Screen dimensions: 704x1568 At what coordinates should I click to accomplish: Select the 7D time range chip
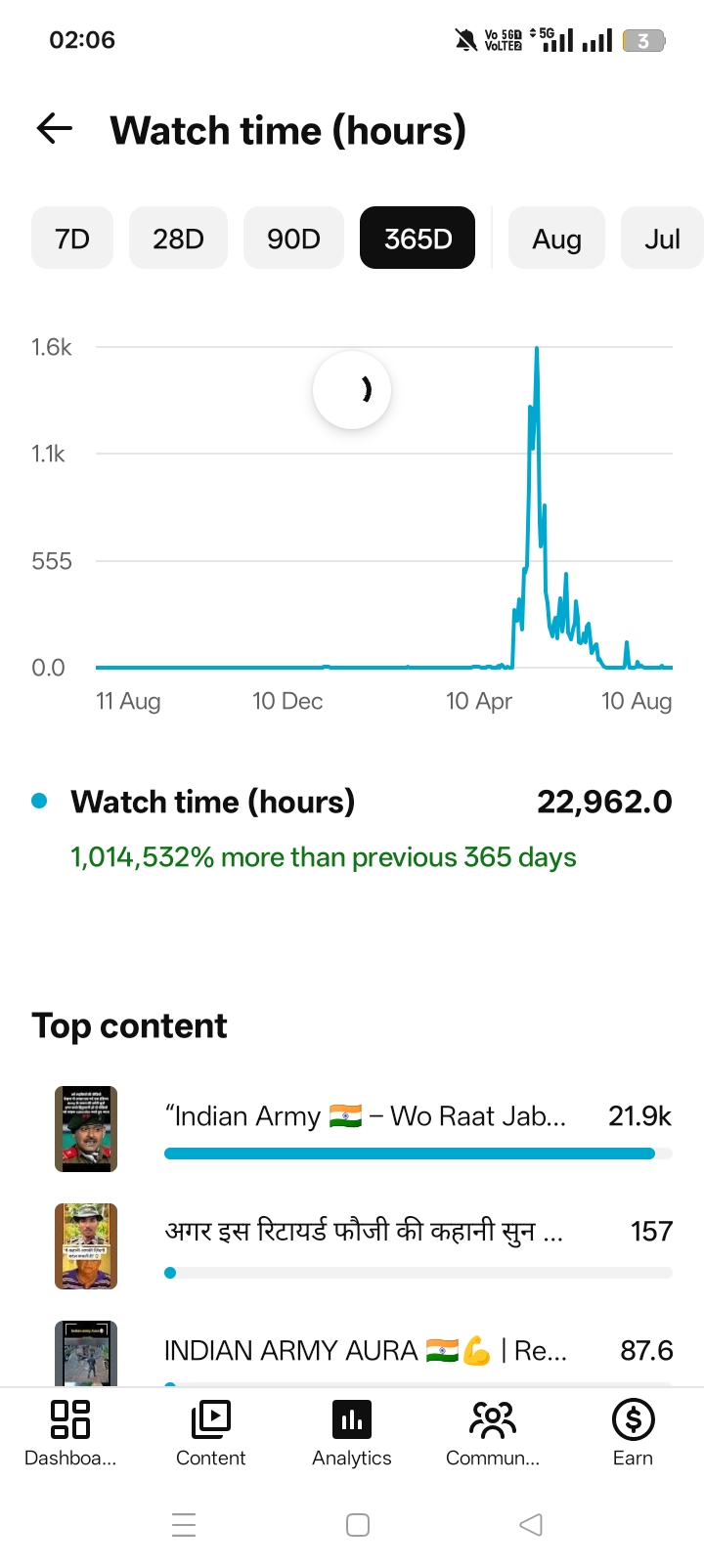(x=72, y=239)
